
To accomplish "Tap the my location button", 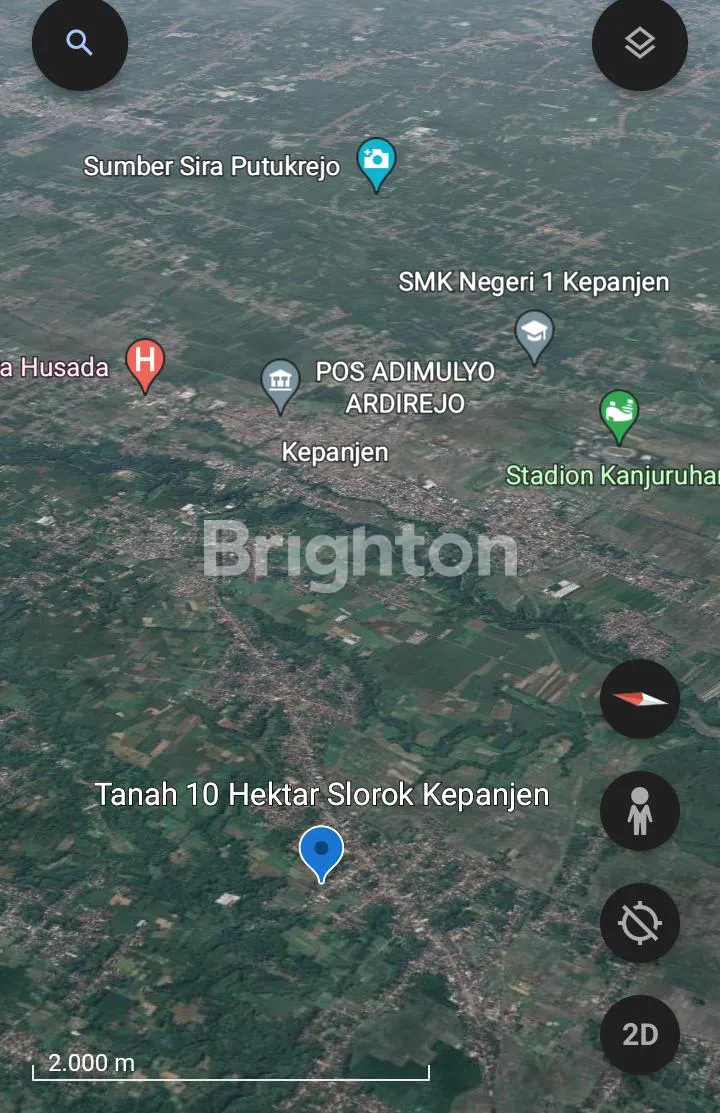I will pyautogui.click(x=640, y=923).
